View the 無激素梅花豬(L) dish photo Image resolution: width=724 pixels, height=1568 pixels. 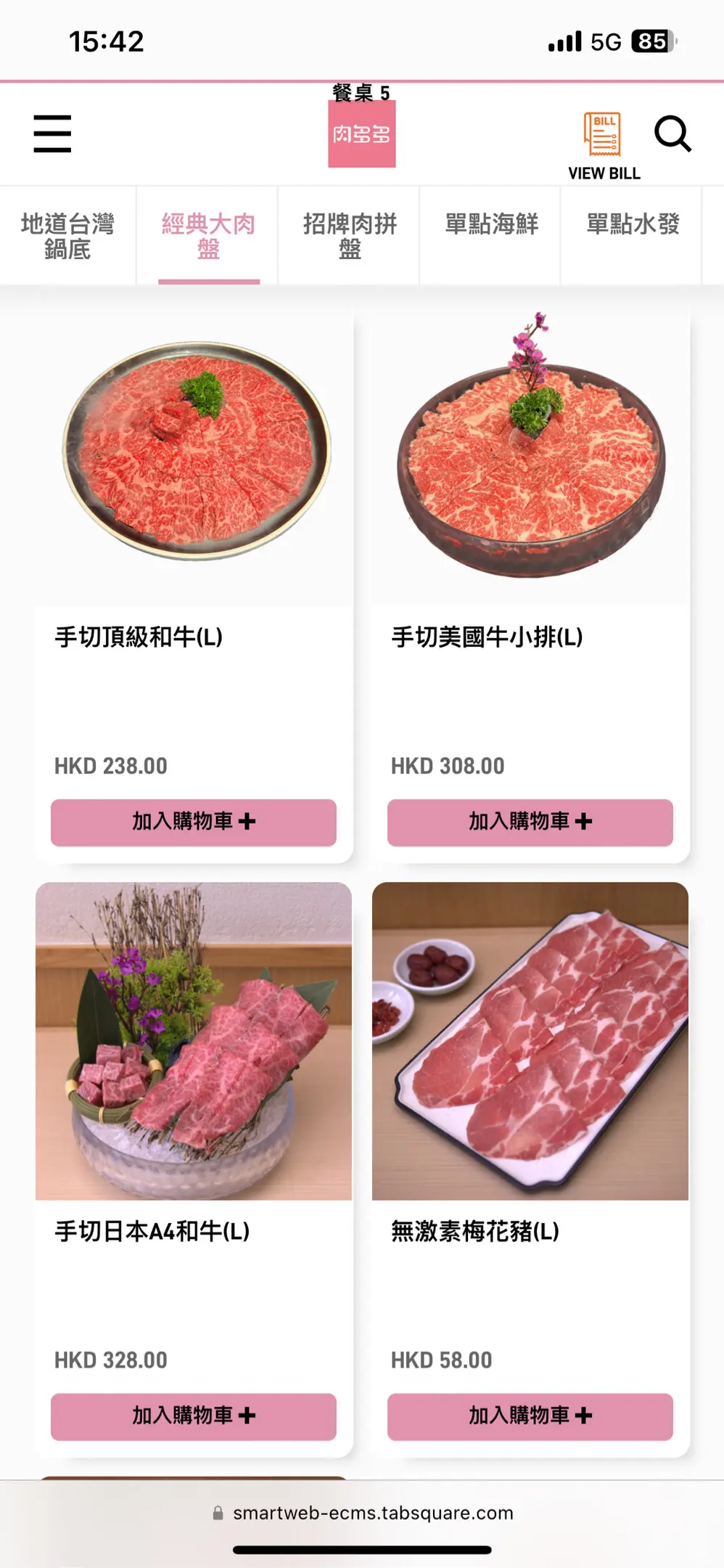[530, 1040]
